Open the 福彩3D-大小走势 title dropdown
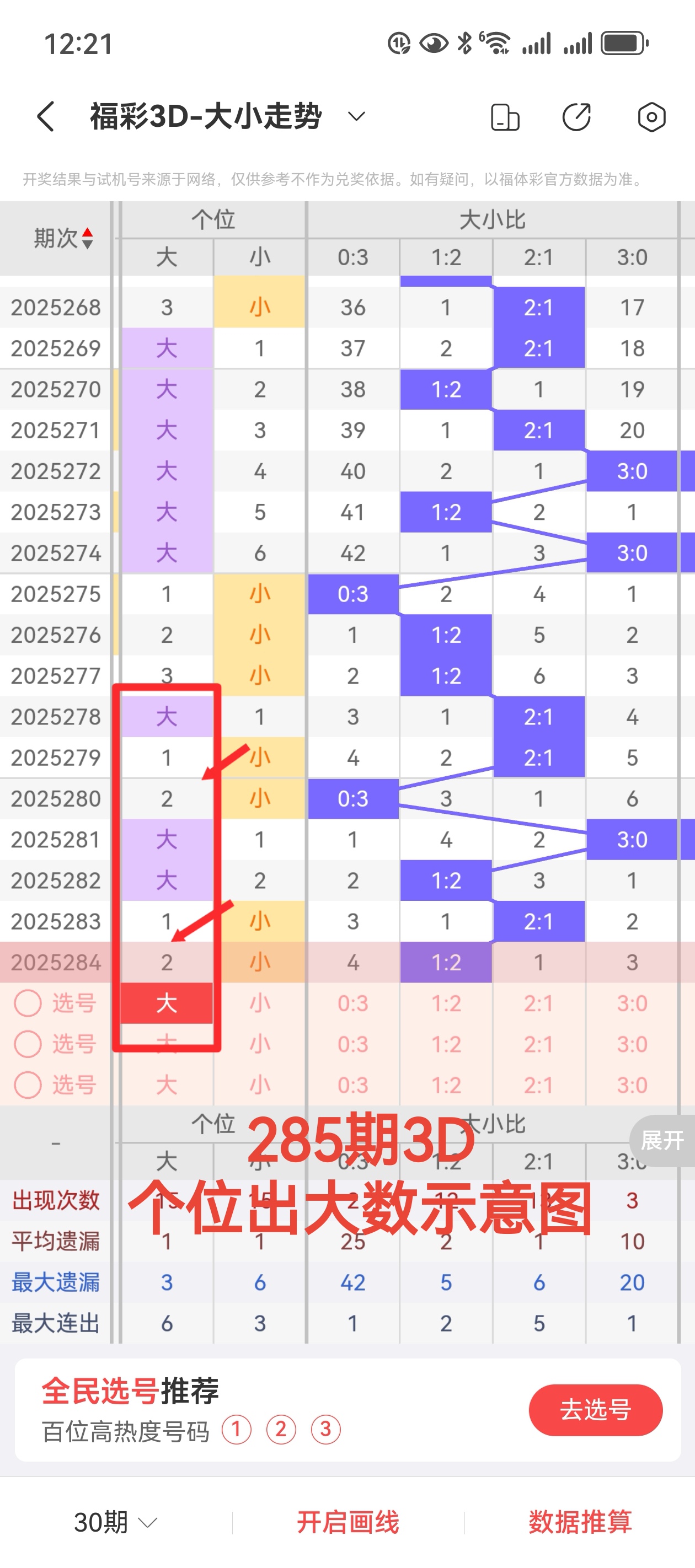This screenshot has height=1568, width=695. tap(355, 117)
